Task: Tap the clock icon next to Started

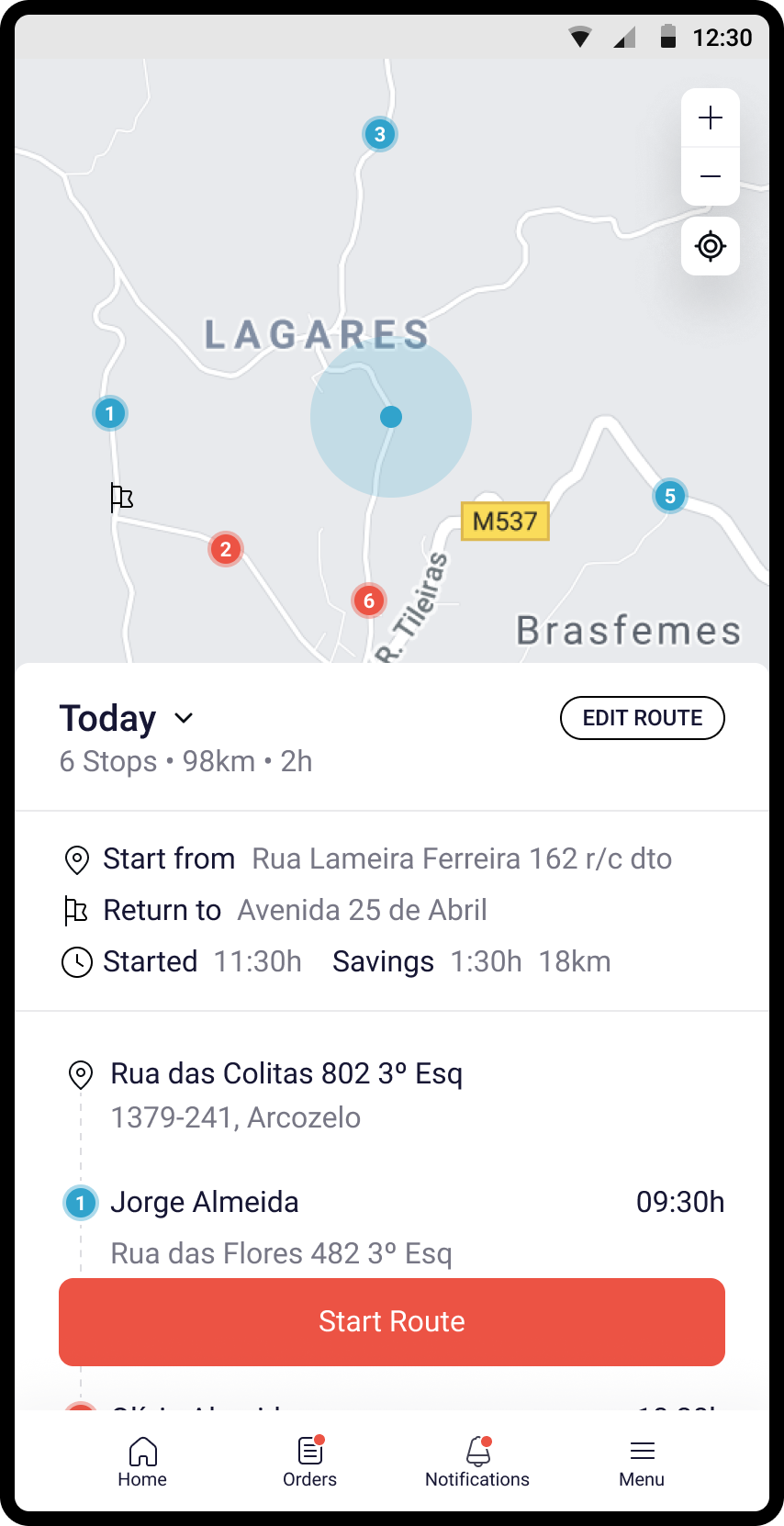Action: coord(78,962)
